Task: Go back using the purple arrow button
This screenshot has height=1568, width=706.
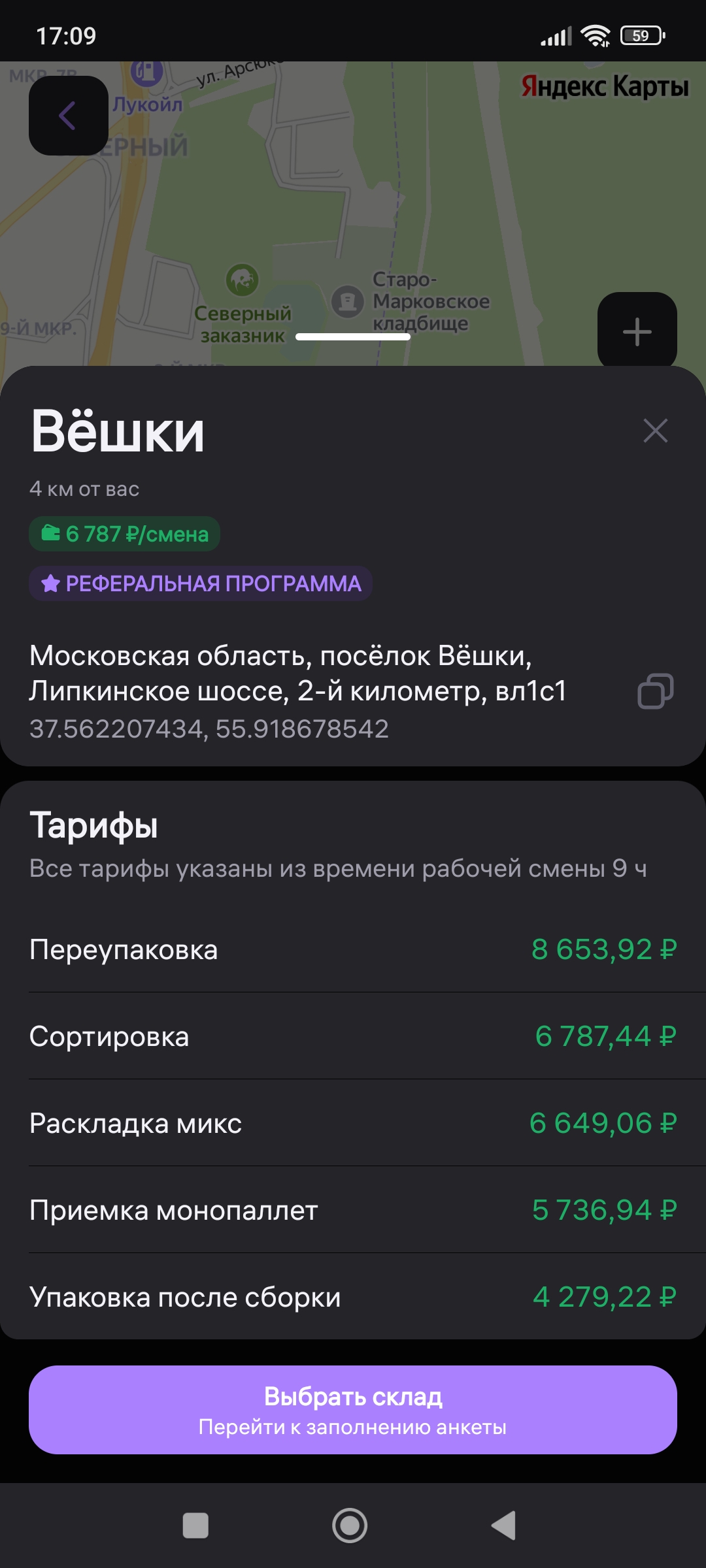Action: coord(68,116)
